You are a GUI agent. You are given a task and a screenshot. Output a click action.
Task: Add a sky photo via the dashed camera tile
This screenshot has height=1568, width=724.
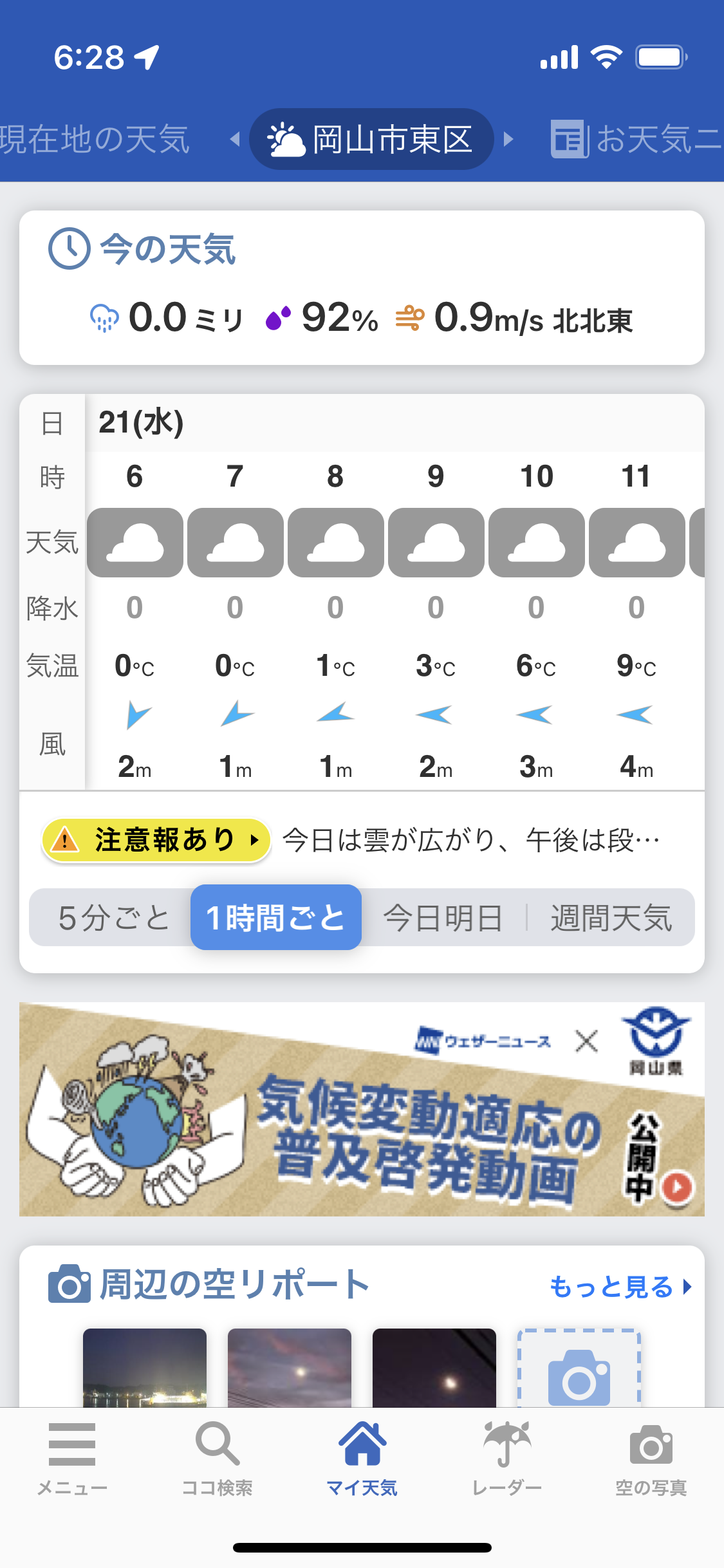click(x=579, y=1368)
